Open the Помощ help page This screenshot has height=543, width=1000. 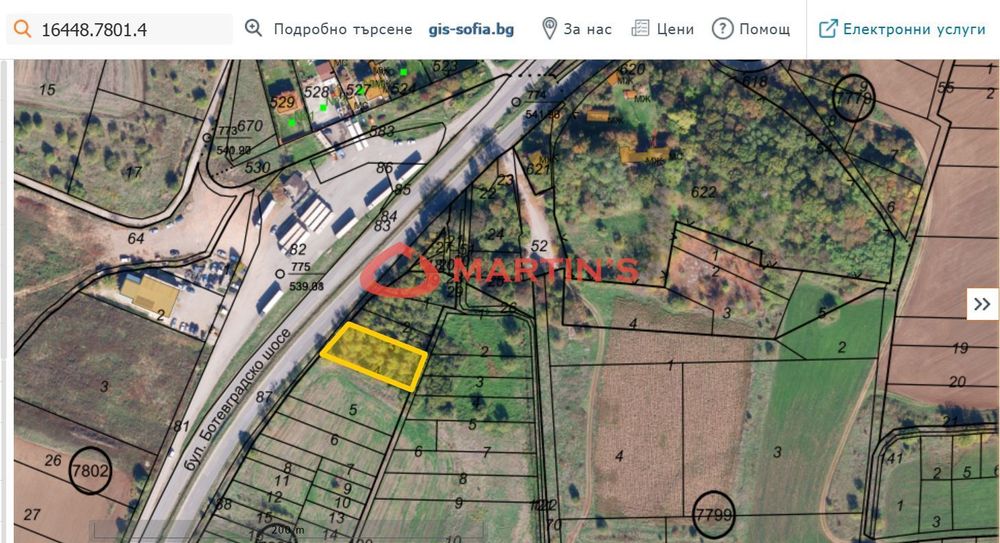coord(751,29)
